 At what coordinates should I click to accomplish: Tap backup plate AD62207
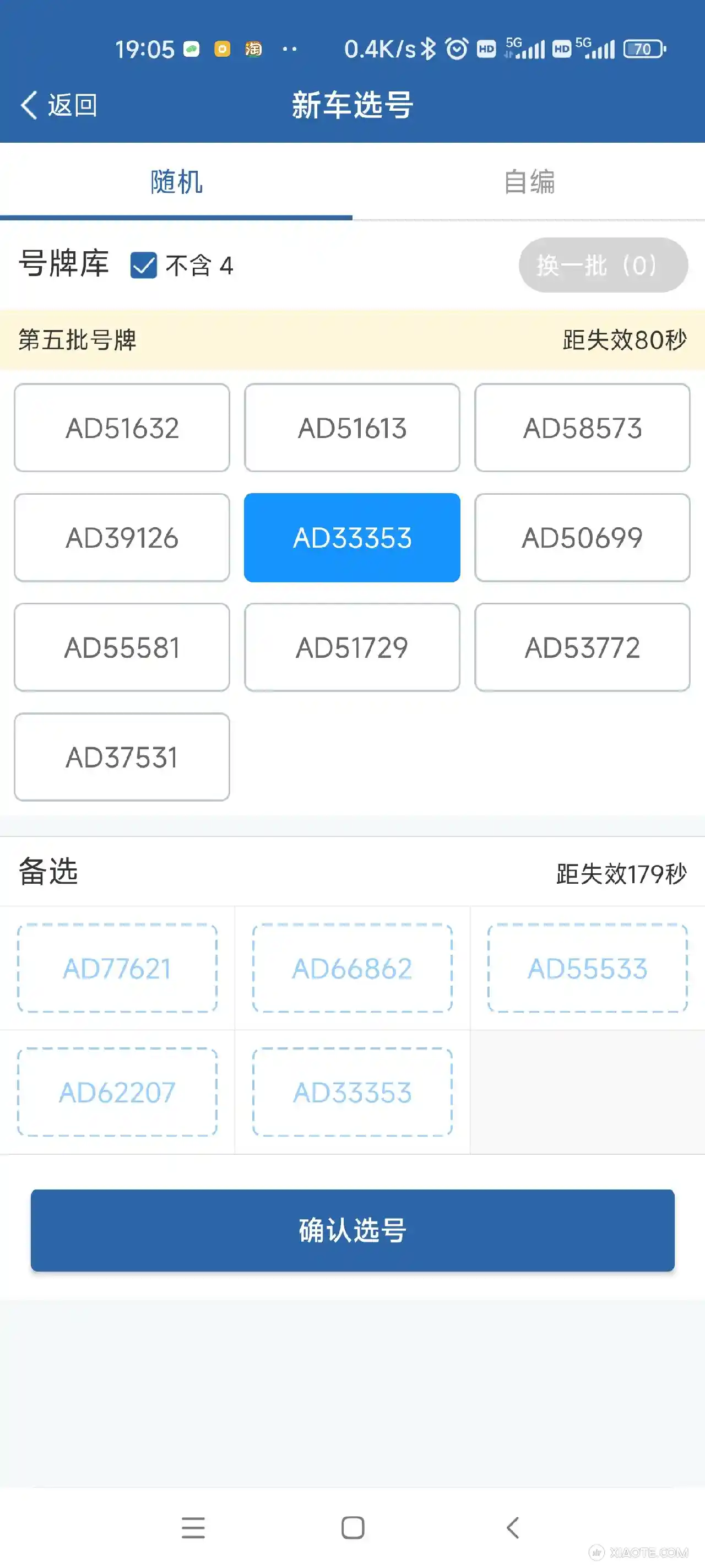click(117, 1093)
